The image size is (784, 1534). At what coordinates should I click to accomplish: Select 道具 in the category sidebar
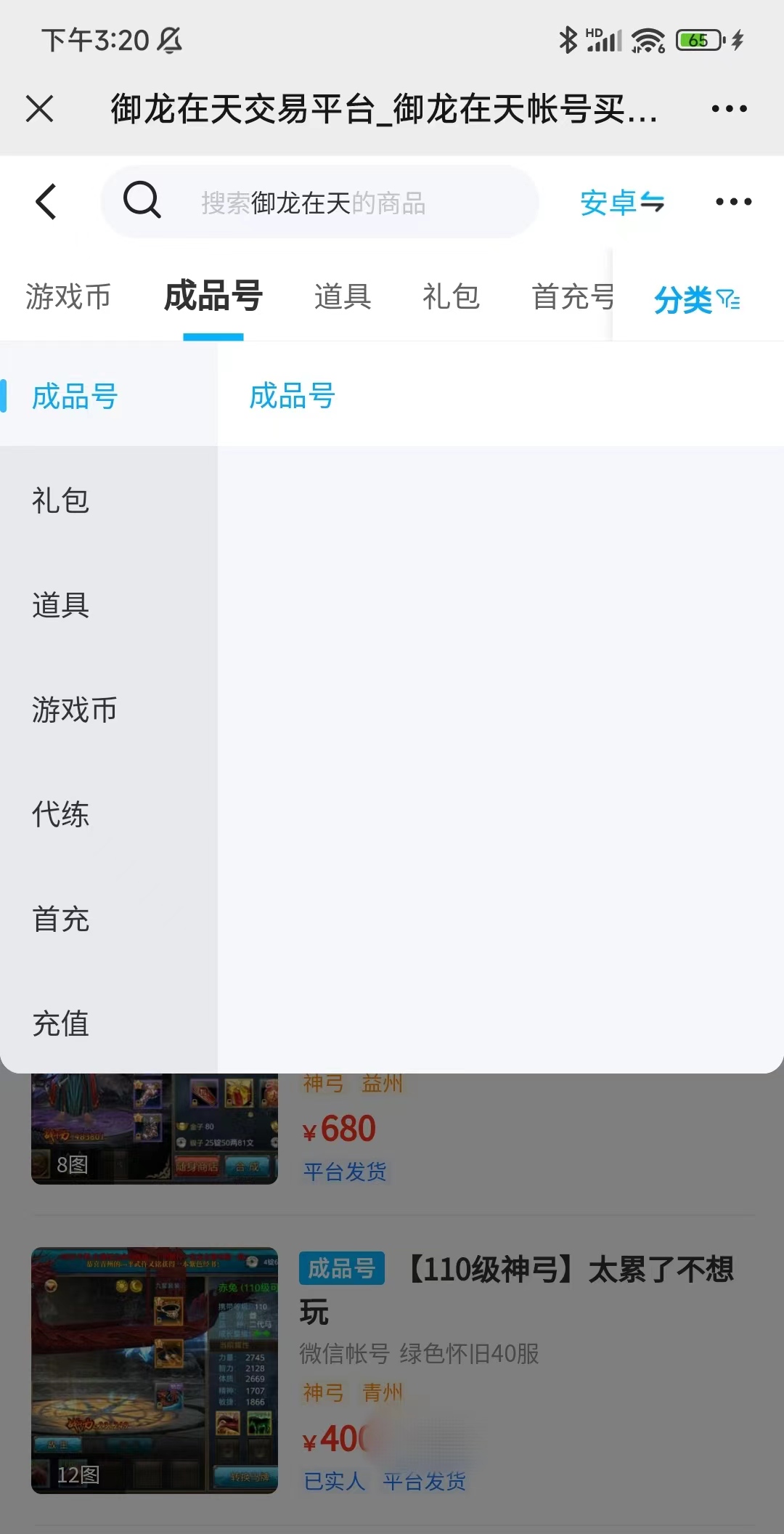pos(61,605)
